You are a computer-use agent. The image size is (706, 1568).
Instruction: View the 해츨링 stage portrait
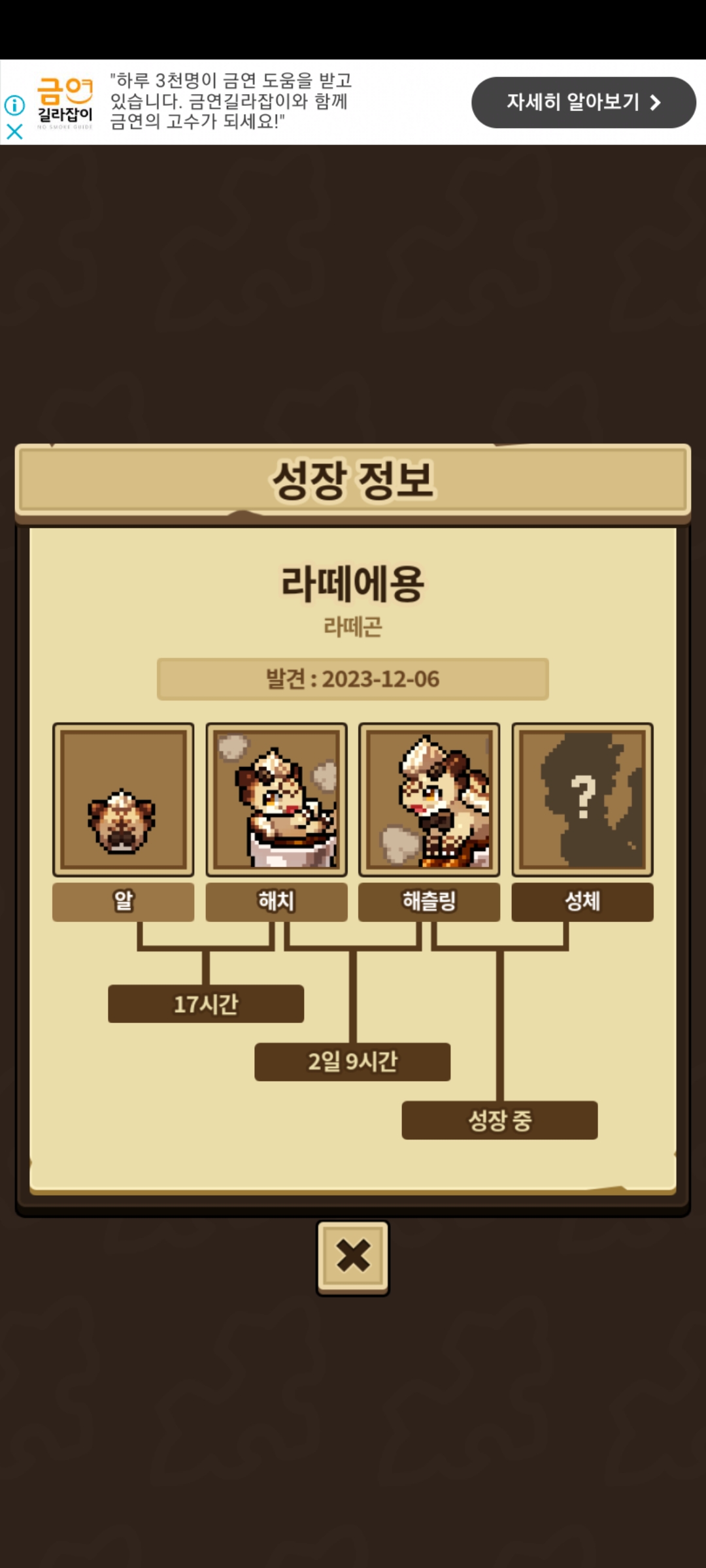click(429, 800)
